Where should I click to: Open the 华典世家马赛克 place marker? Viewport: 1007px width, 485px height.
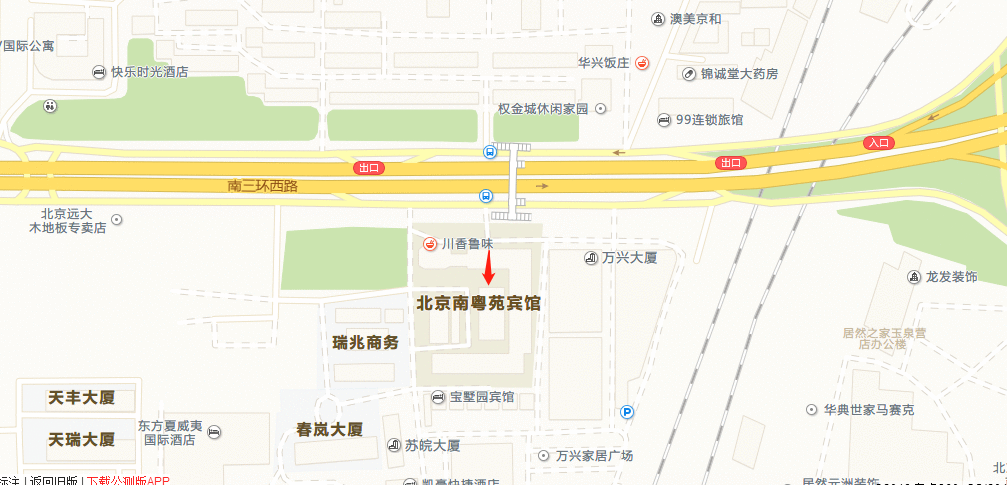812,410
